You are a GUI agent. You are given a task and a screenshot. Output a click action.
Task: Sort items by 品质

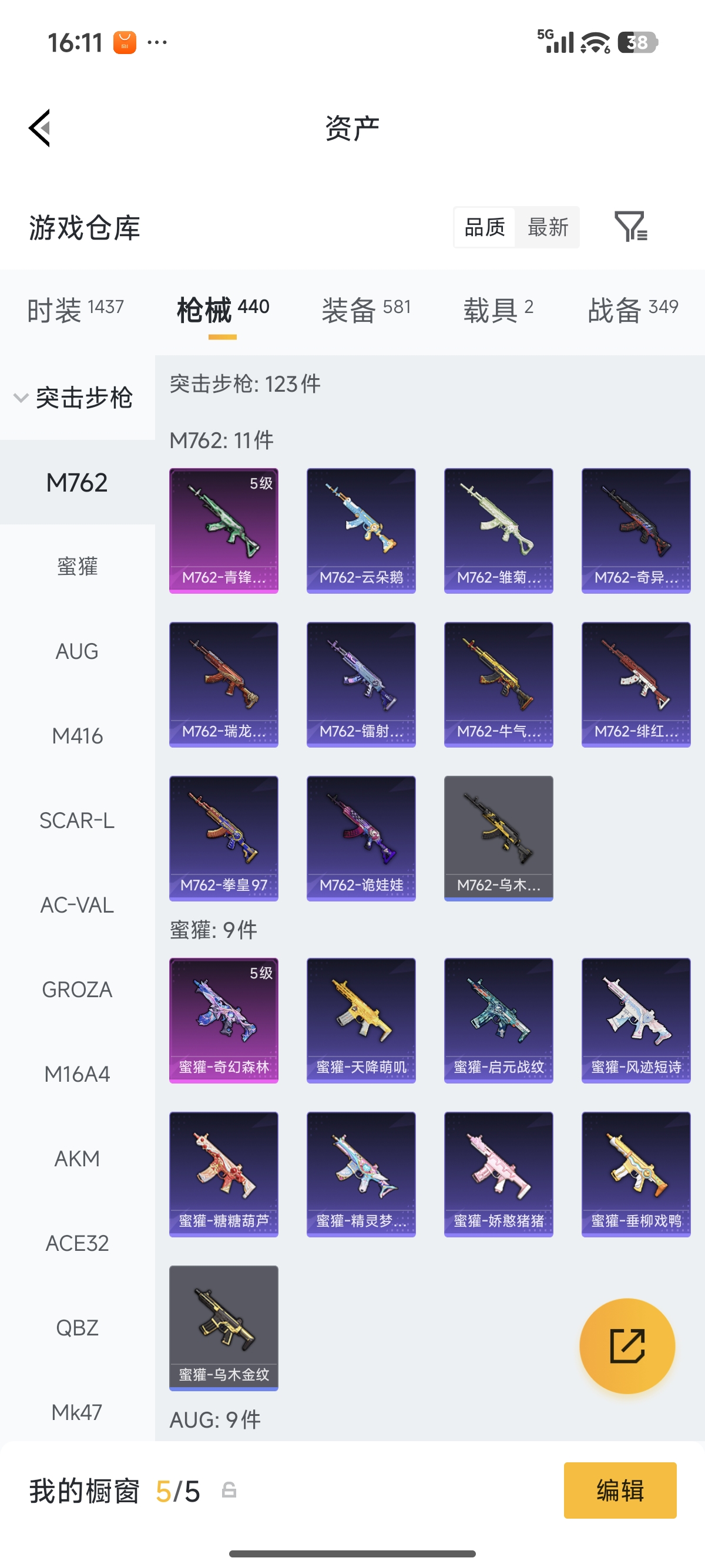[485, 227]
